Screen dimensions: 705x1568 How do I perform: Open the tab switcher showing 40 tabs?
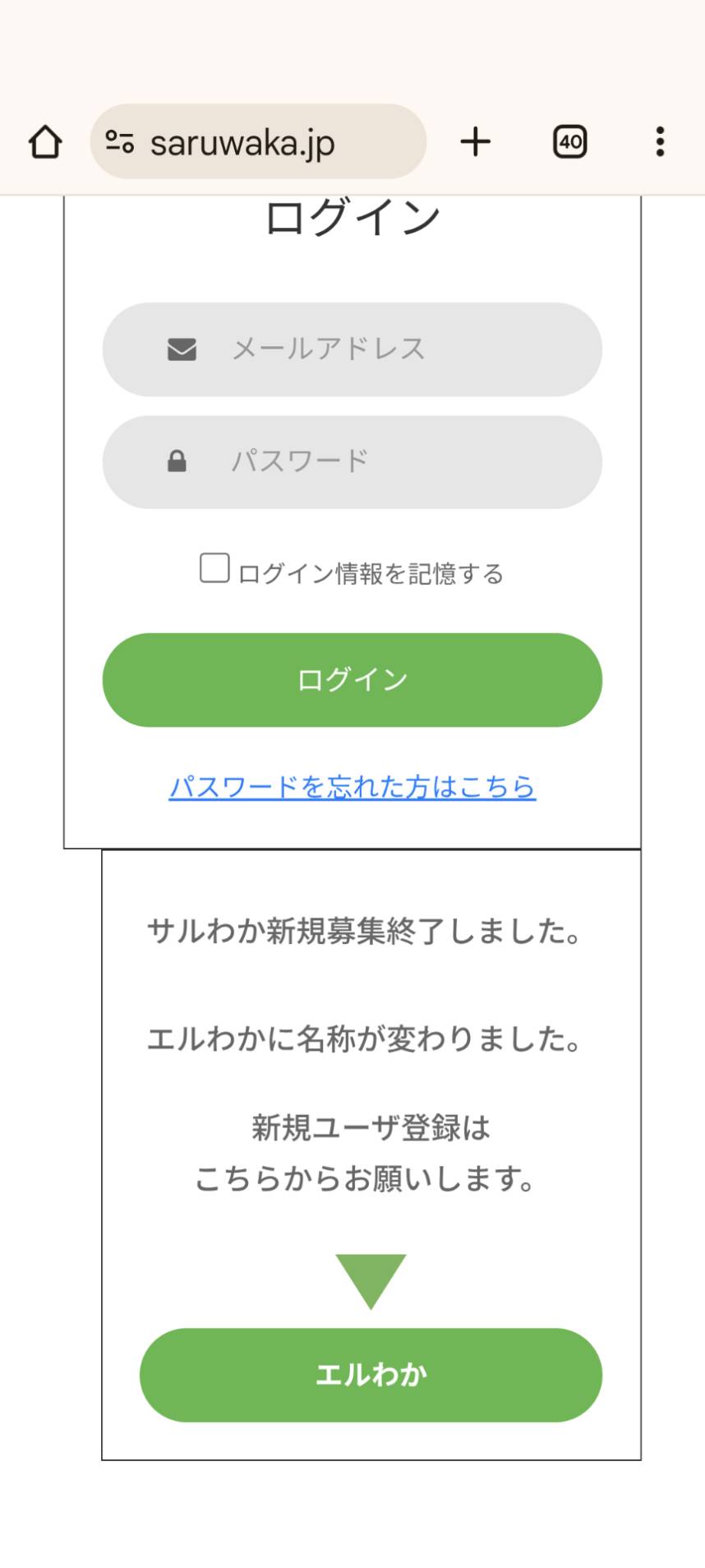pos(569,141)
